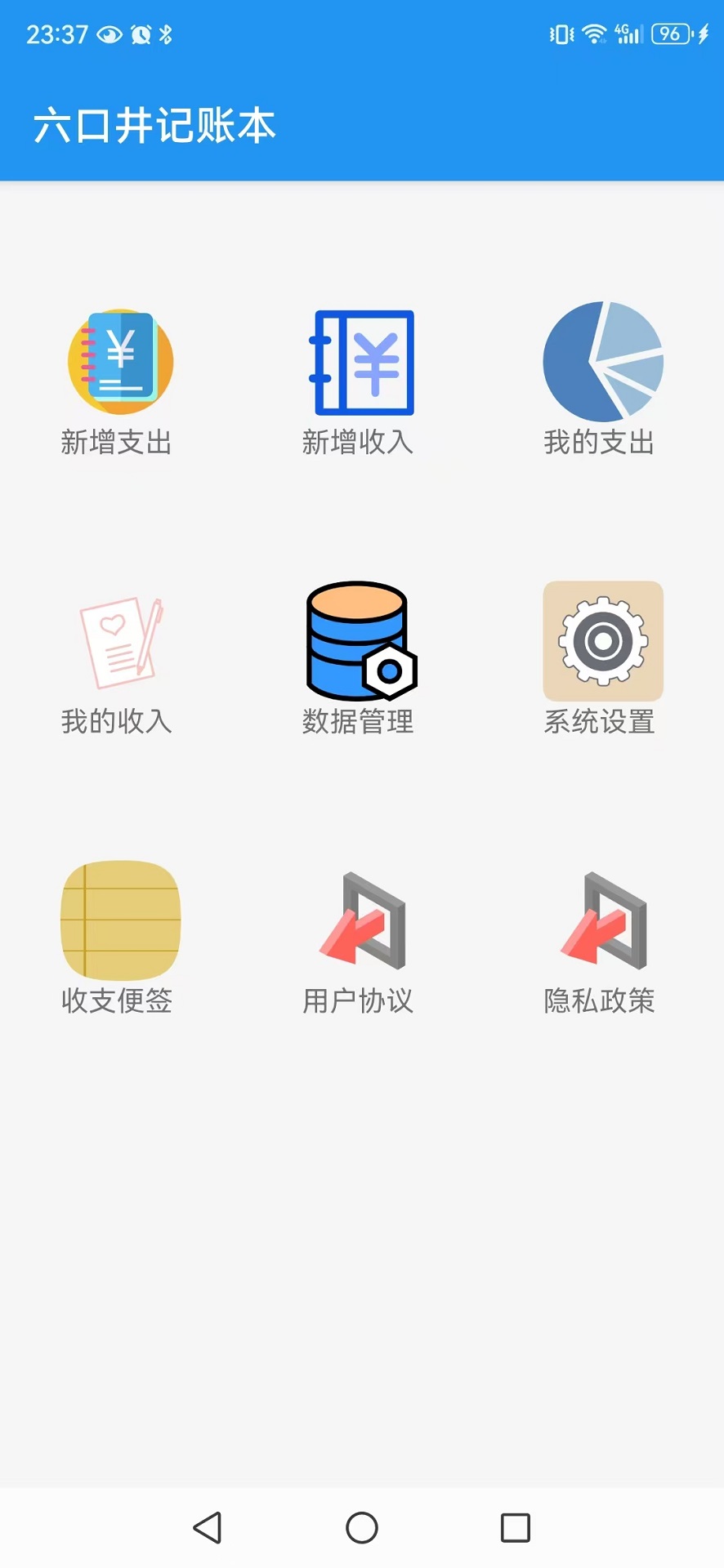The width and height of the screenshot is (724, 1568).
Task: Open the 新增收入 income entry icon
Action: (360, 361)
